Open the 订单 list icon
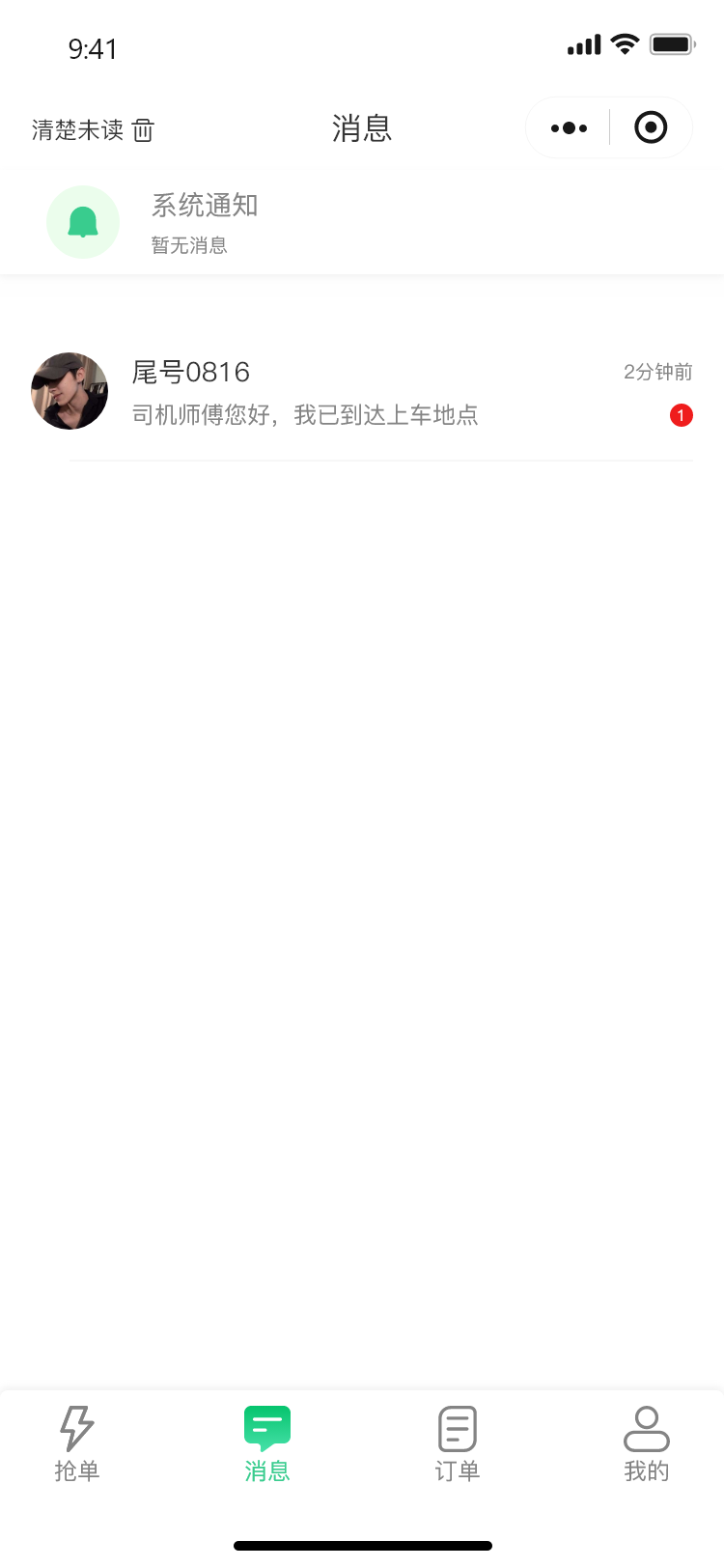724x1568 pixels. click(457, 1424)
